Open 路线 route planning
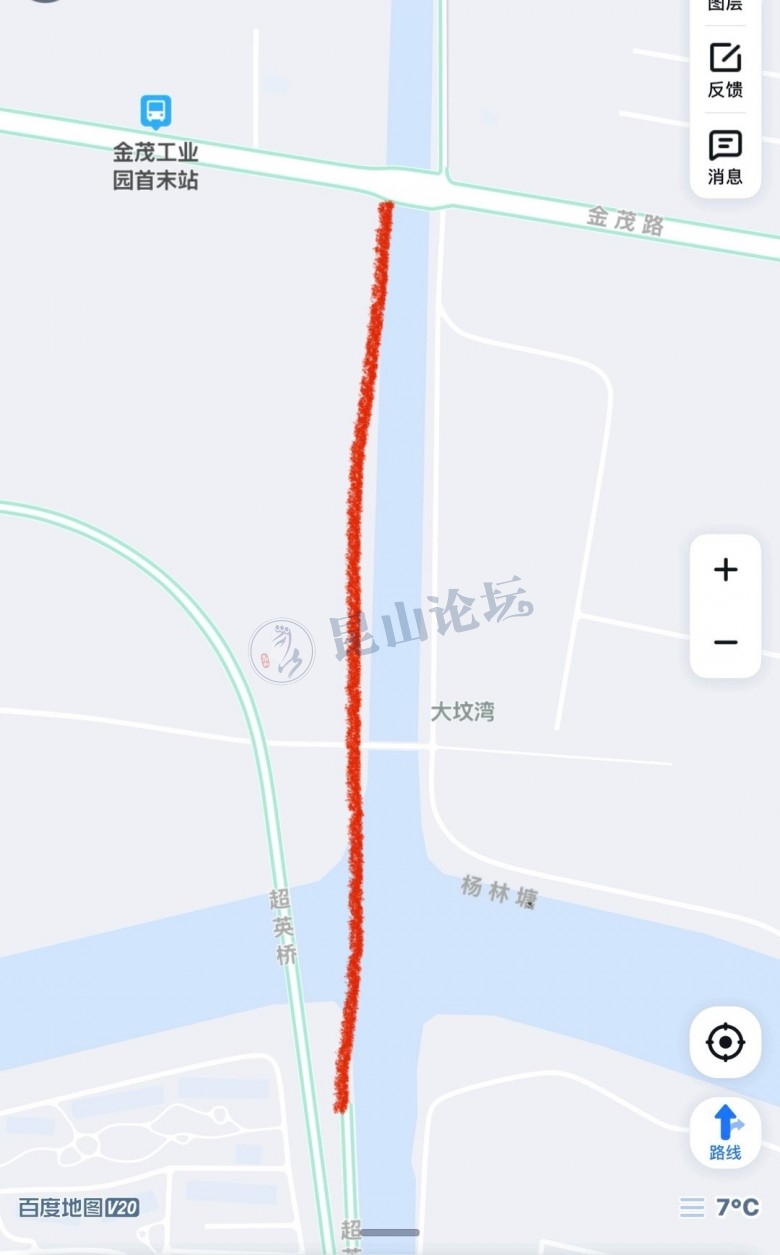 725,1132
